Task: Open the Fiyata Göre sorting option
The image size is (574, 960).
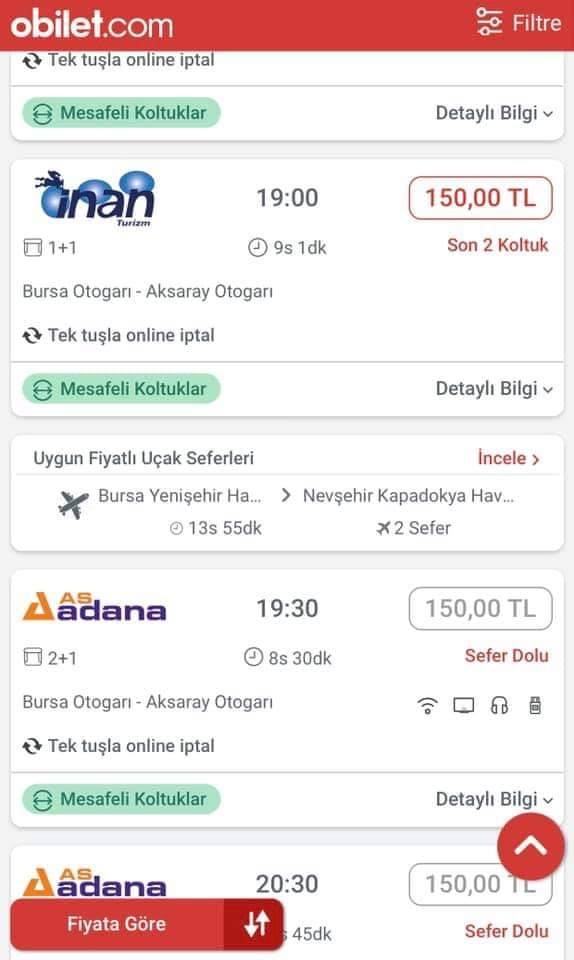Action: tap(117, 924)
